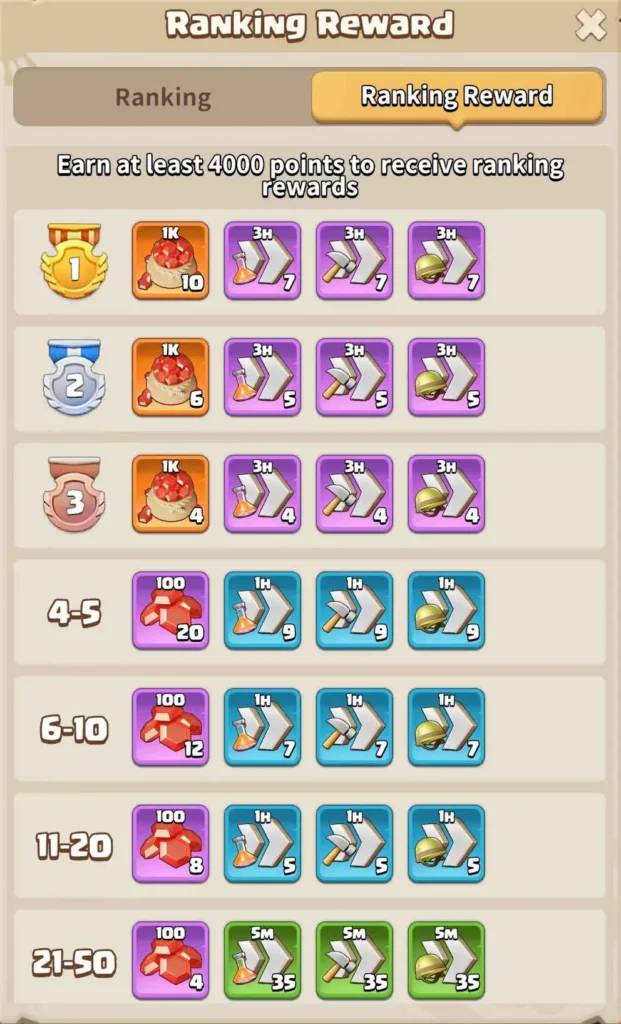Inspect second place gem sack reward
This screenshot has width=621, height=1024.
tap(171, 377)
